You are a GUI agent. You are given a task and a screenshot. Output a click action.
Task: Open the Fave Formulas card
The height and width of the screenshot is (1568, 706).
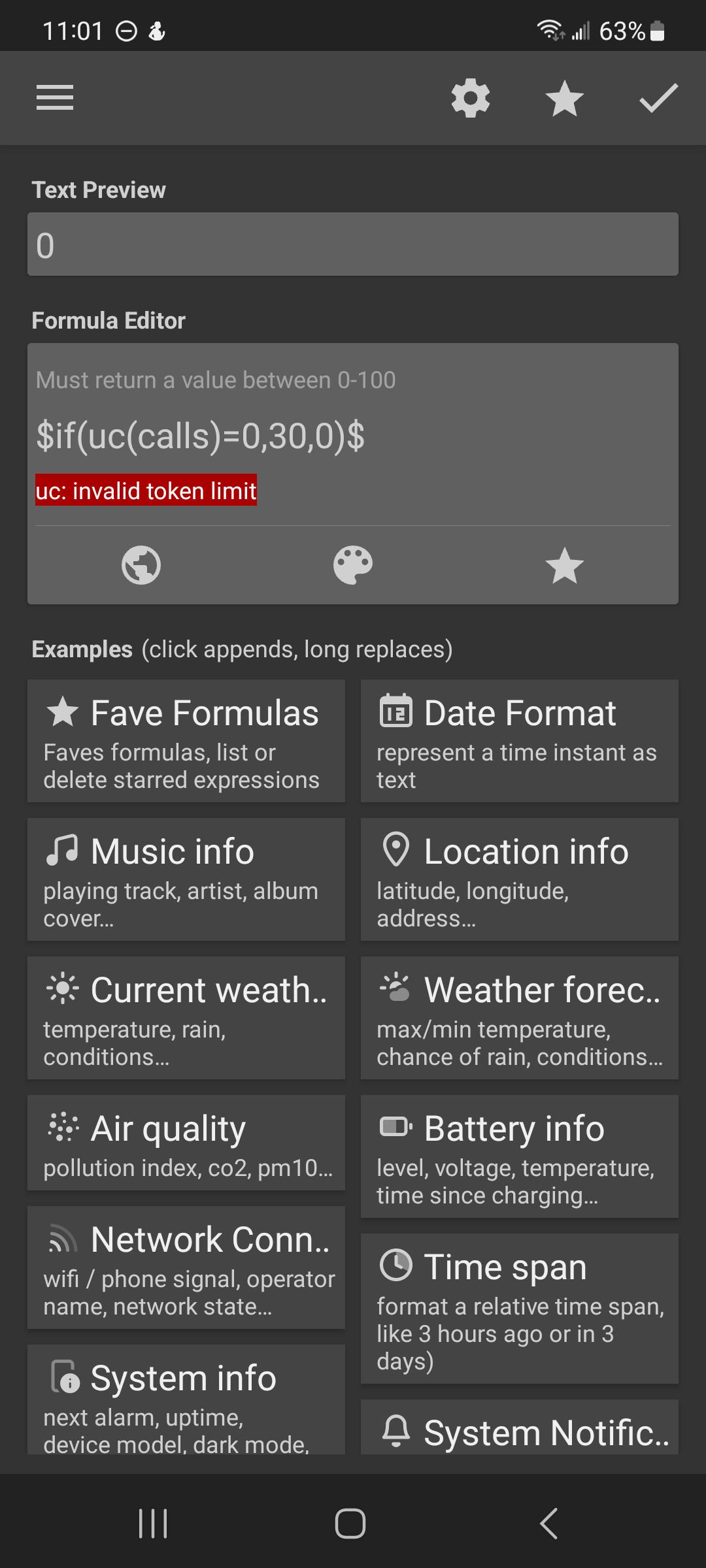pos(186,741)
